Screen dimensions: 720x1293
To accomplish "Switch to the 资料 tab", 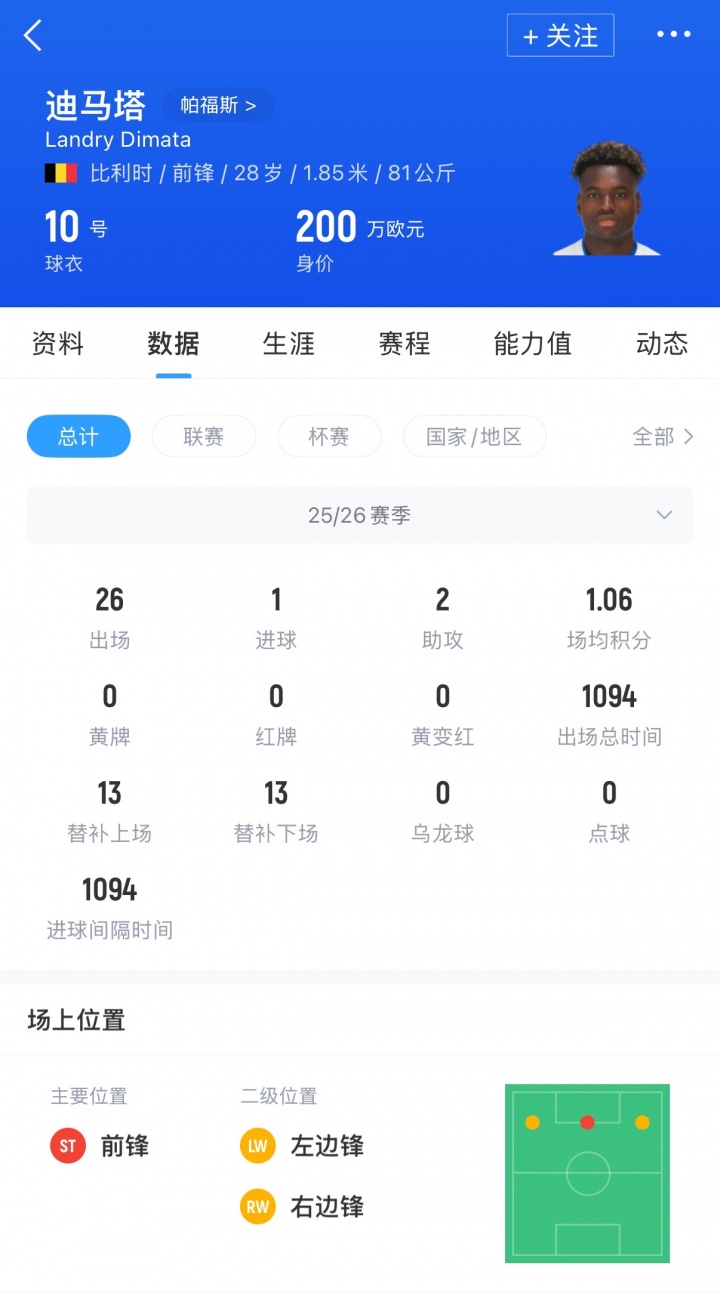I will [x=58, y=344].
